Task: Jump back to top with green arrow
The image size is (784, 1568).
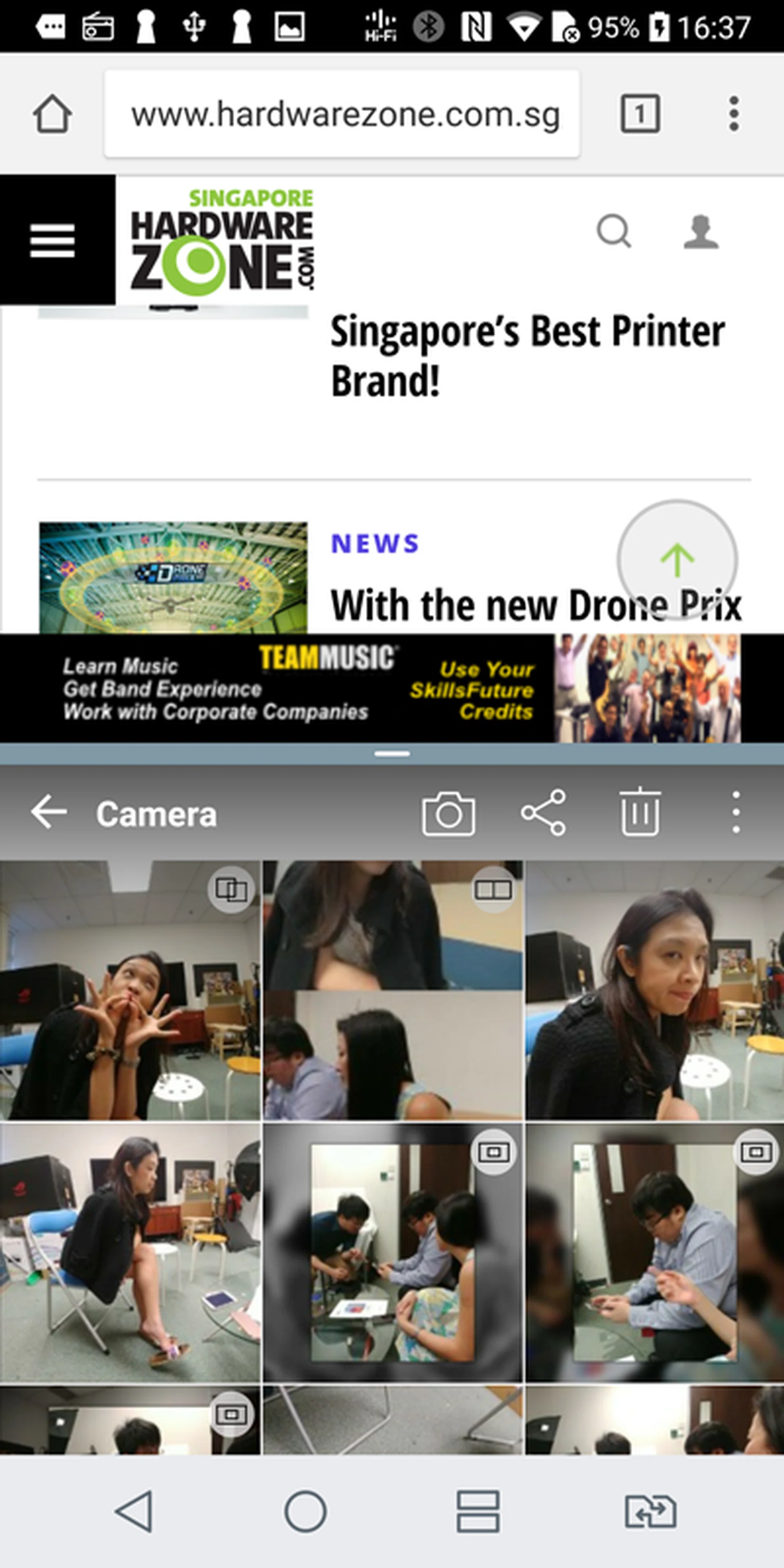Action: pyautogui.click(x=677, y=559)
